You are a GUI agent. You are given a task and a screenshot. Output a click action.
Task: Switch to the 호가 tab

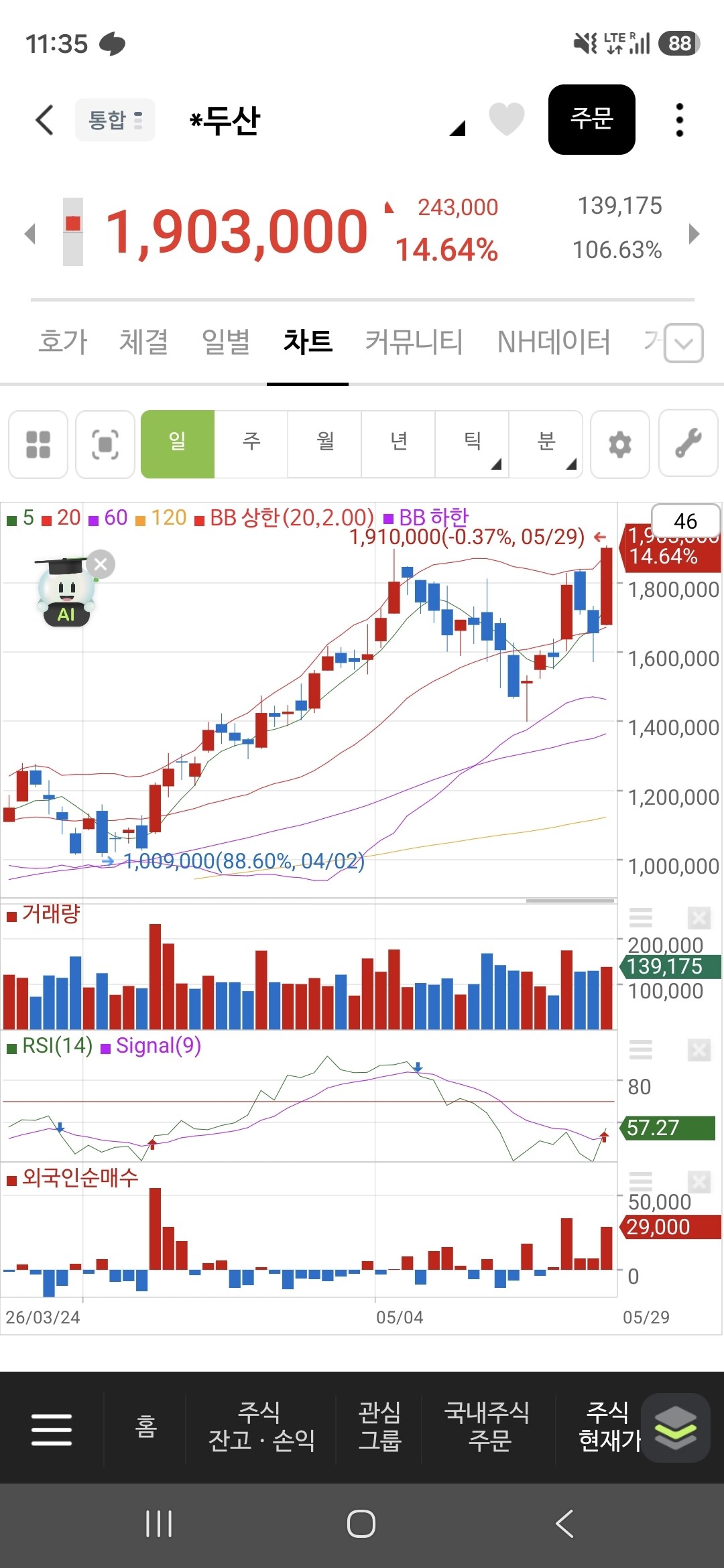click(x=63, y=341)
